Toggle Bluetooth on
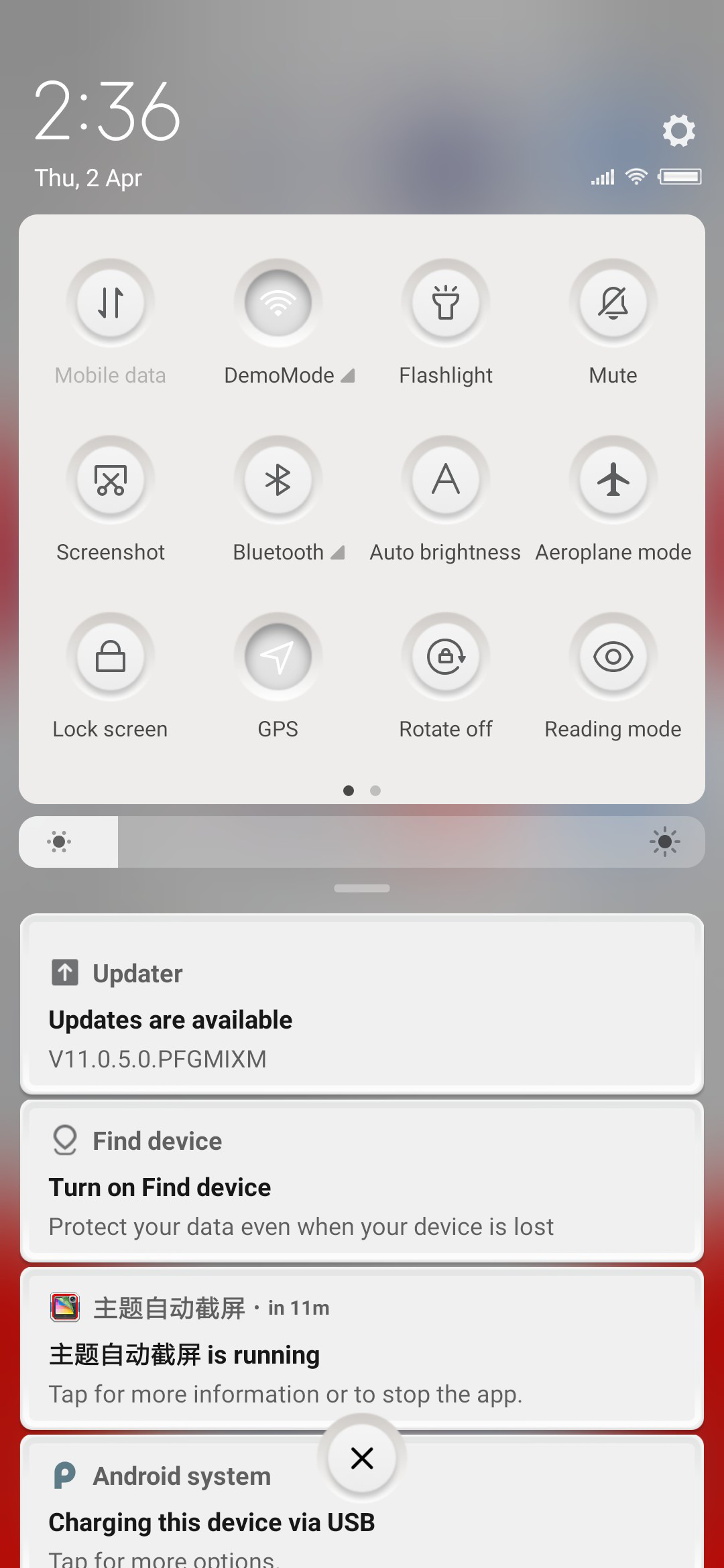The width and height of the screenshot is (724, 1568). pos(278,479)
